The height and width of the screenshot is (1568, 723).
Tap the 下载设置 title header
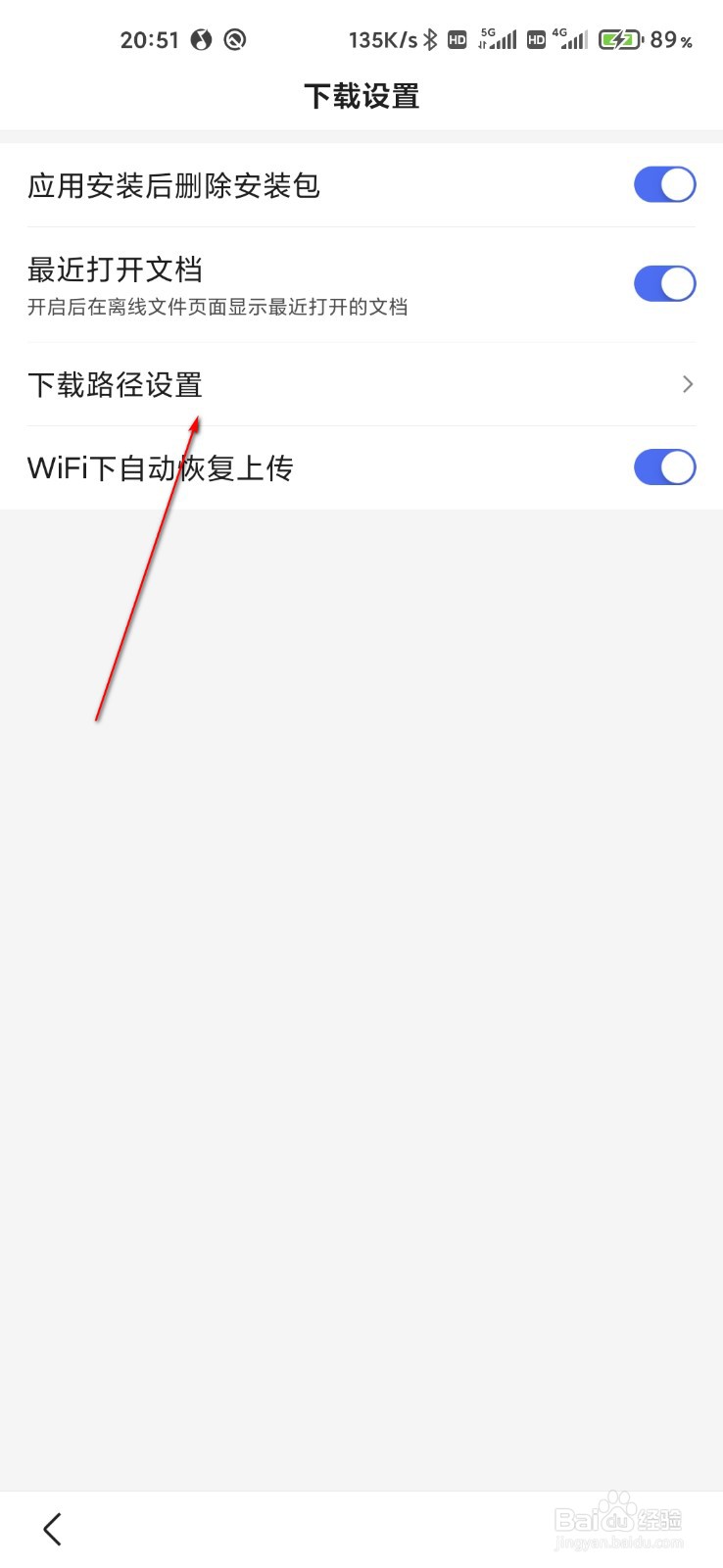362,95
